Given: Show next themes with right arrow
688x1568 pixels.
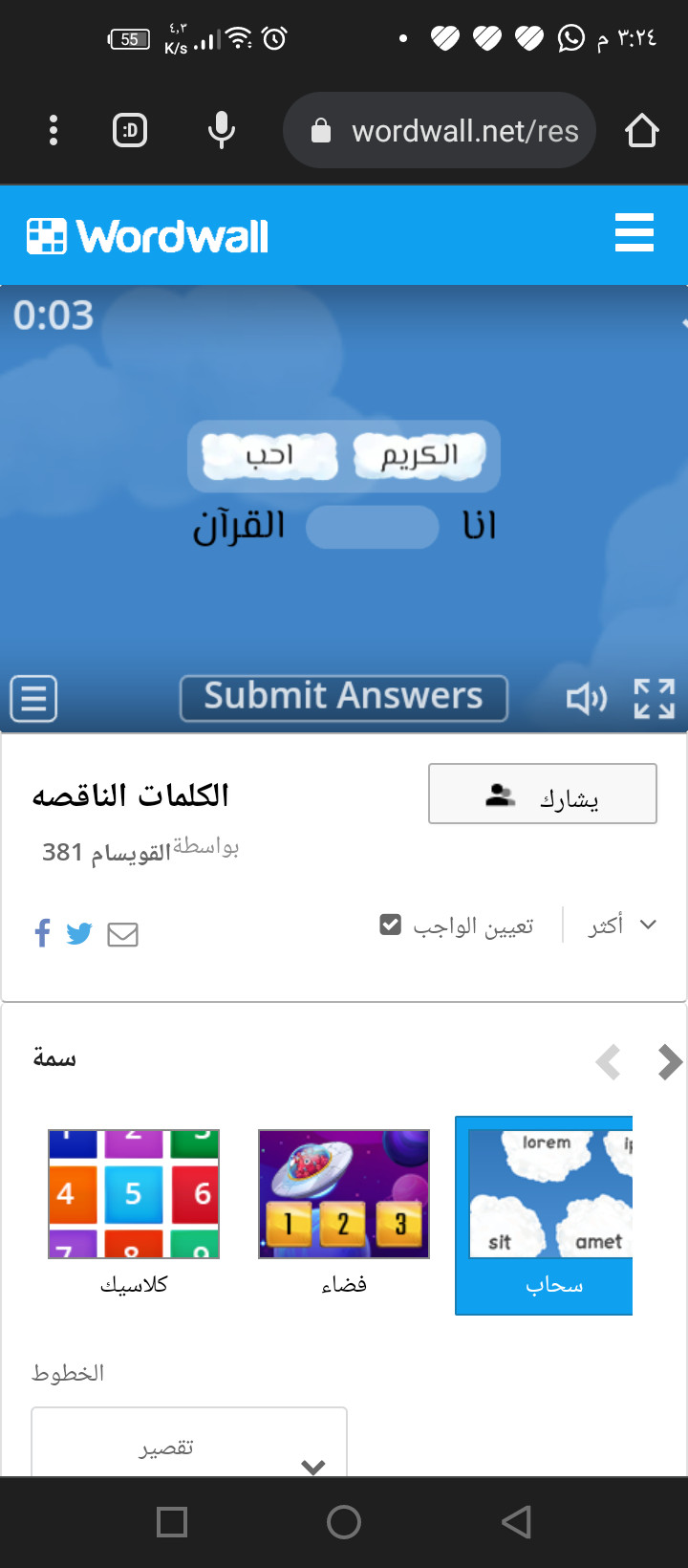Looking at the screenshot, I should coord(670,1061).
